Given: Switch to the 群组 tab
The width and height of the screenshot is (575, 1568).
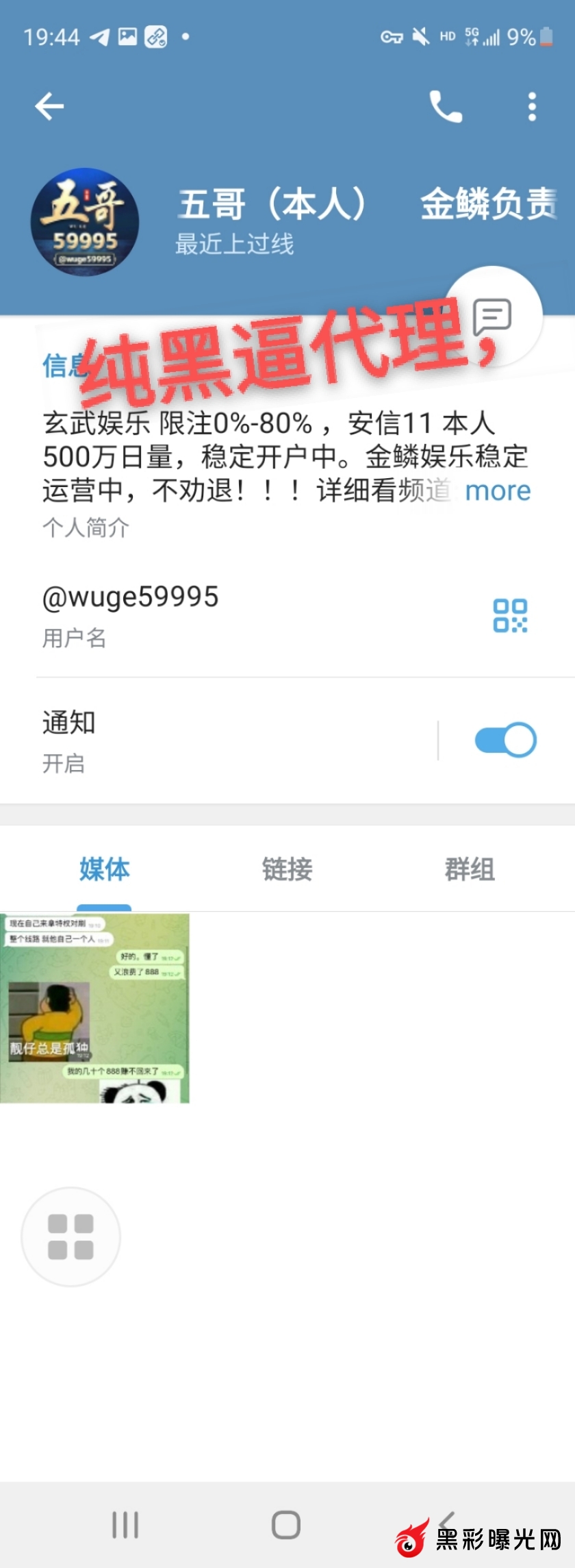Looking at the screenshot, I should click(470, 869).
